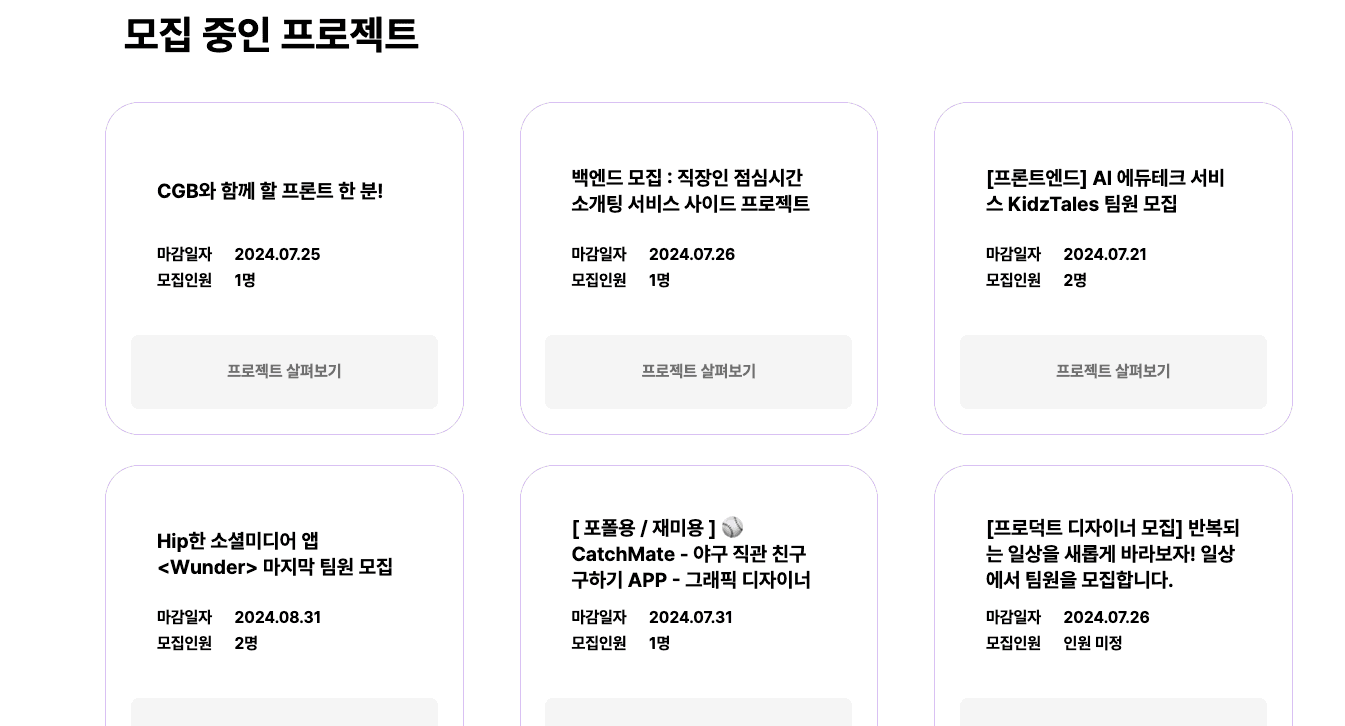Open the CatchMate 야구 직관 친구 card

click(691, 554)
